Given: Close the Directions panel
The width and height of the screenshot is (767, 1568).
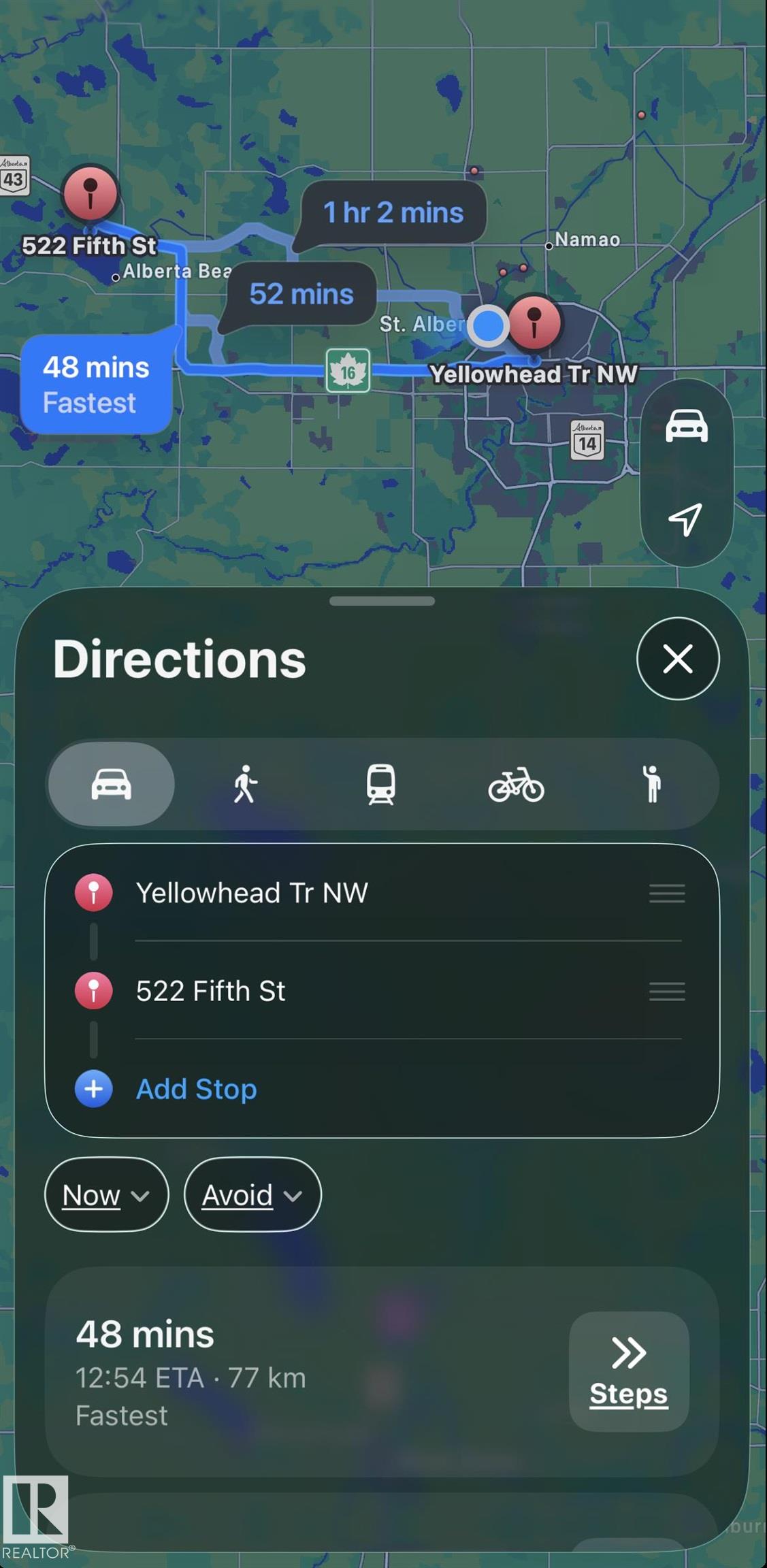Looking at the screenshot, I should pos(677,658).
